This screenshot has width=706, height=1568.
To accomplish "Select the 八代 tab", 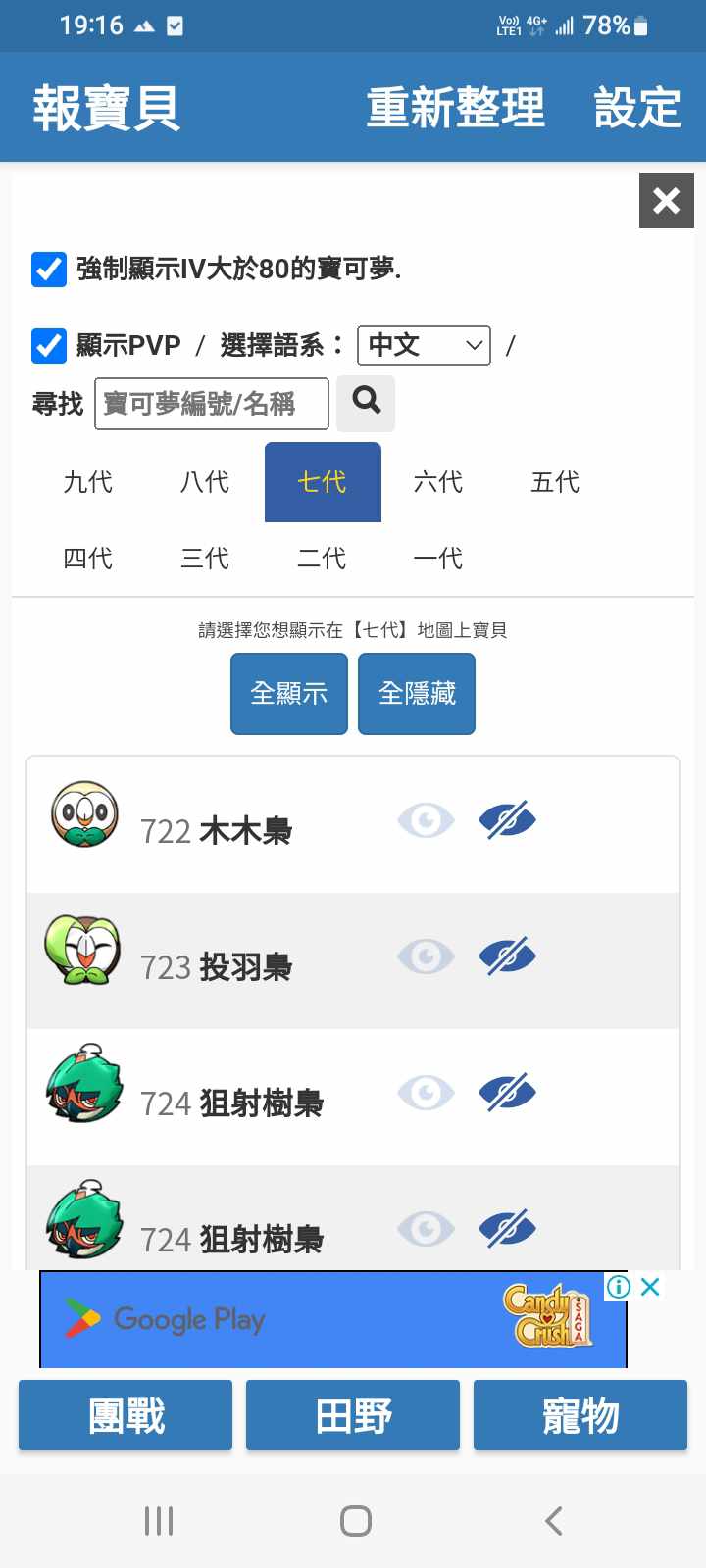I will [x=205, y=482].
